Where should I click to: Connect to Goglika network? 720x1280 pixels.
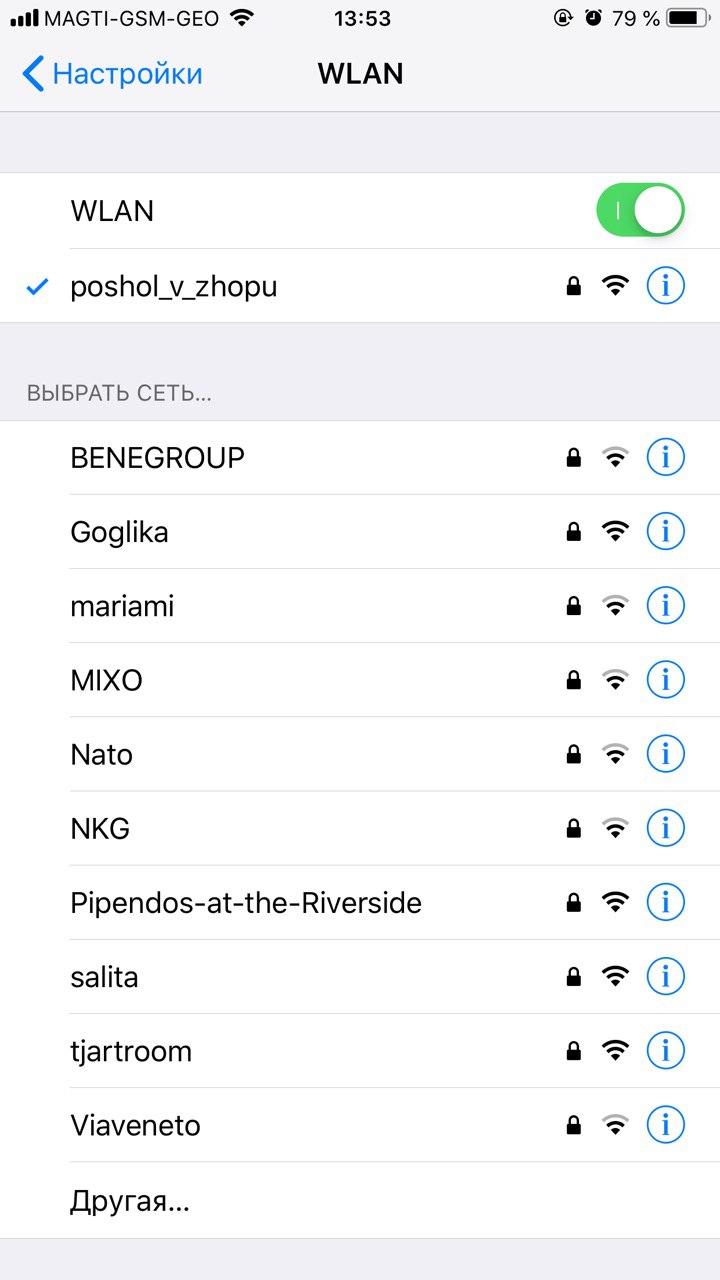(x=360, y=532)
